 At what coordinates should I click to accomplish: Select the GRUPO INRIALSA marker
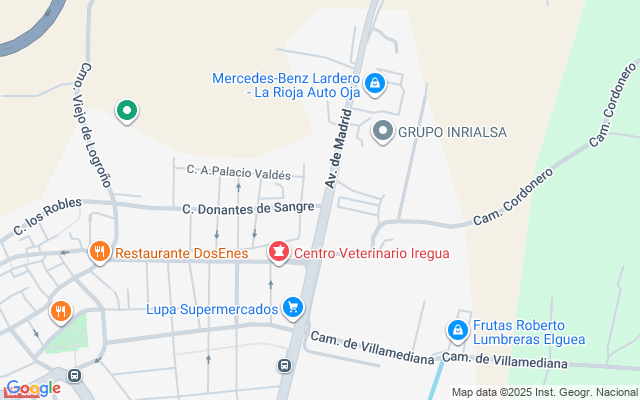point(383,132)
